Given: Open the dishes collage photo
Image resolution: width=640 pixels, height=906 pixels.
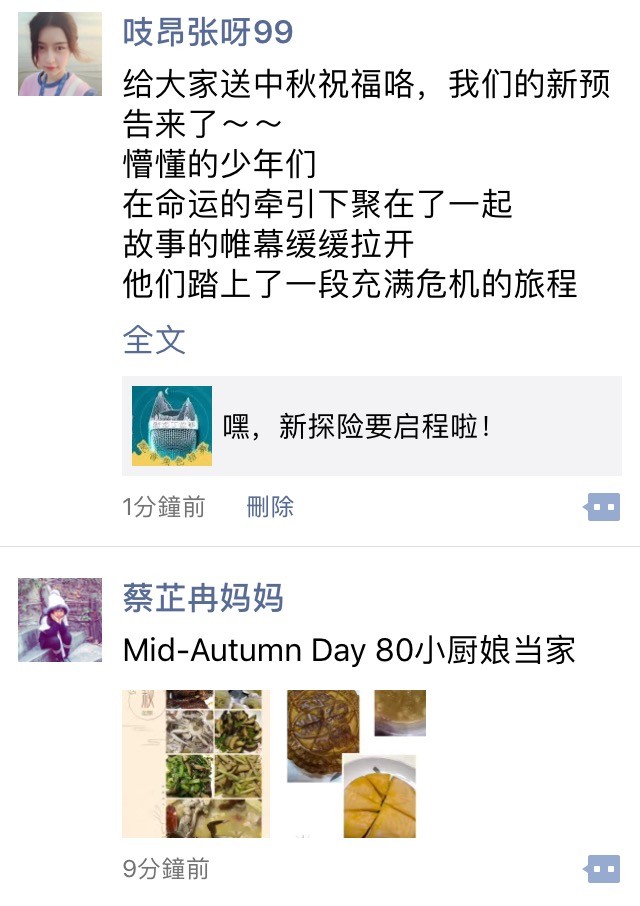Looking at the screenshot, I should (196, 763).
